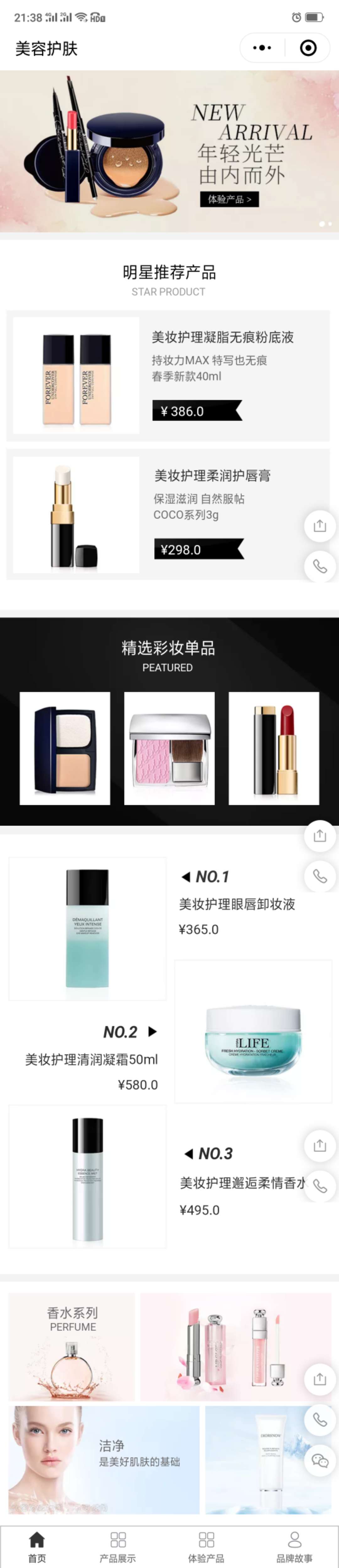Open the 香水系列 PERFUME tile
The width and height of the screenshot is (339, 1568).
[72, 1347]
